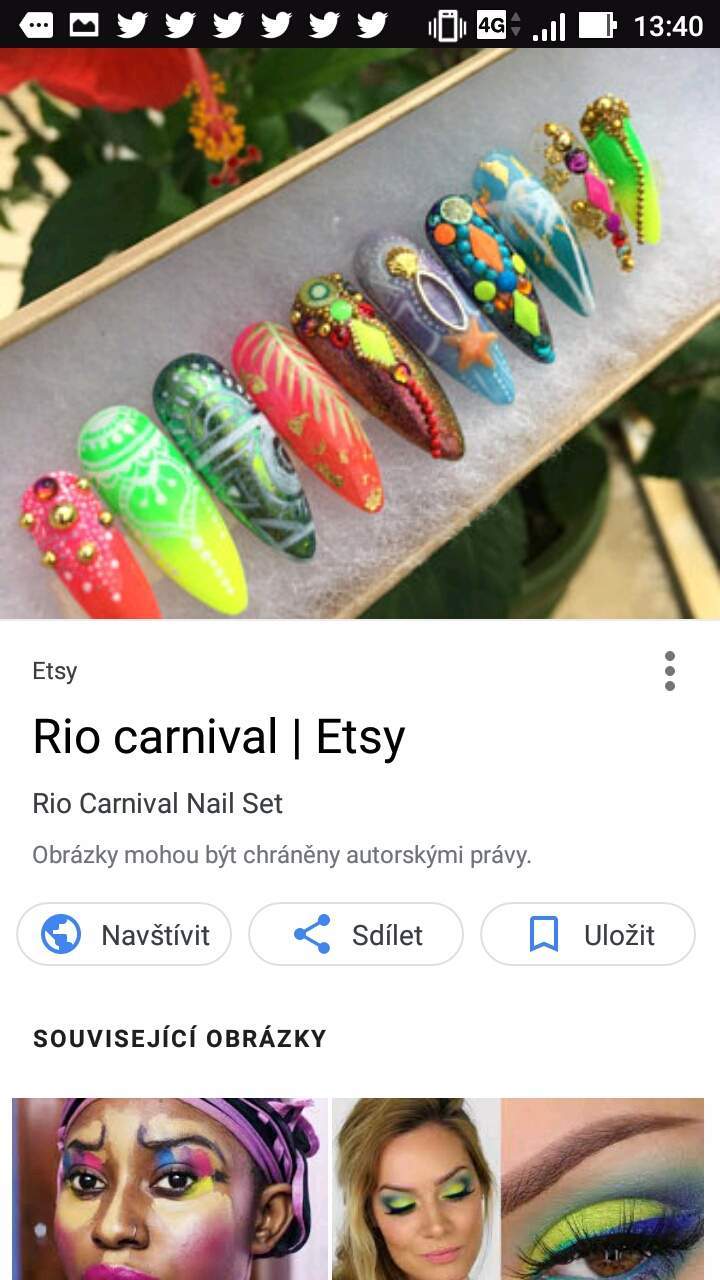The width and height of the screenshot is (720, 1280).
Task: Open the three-dot overflow menu
Action: (x=669, y=671)
